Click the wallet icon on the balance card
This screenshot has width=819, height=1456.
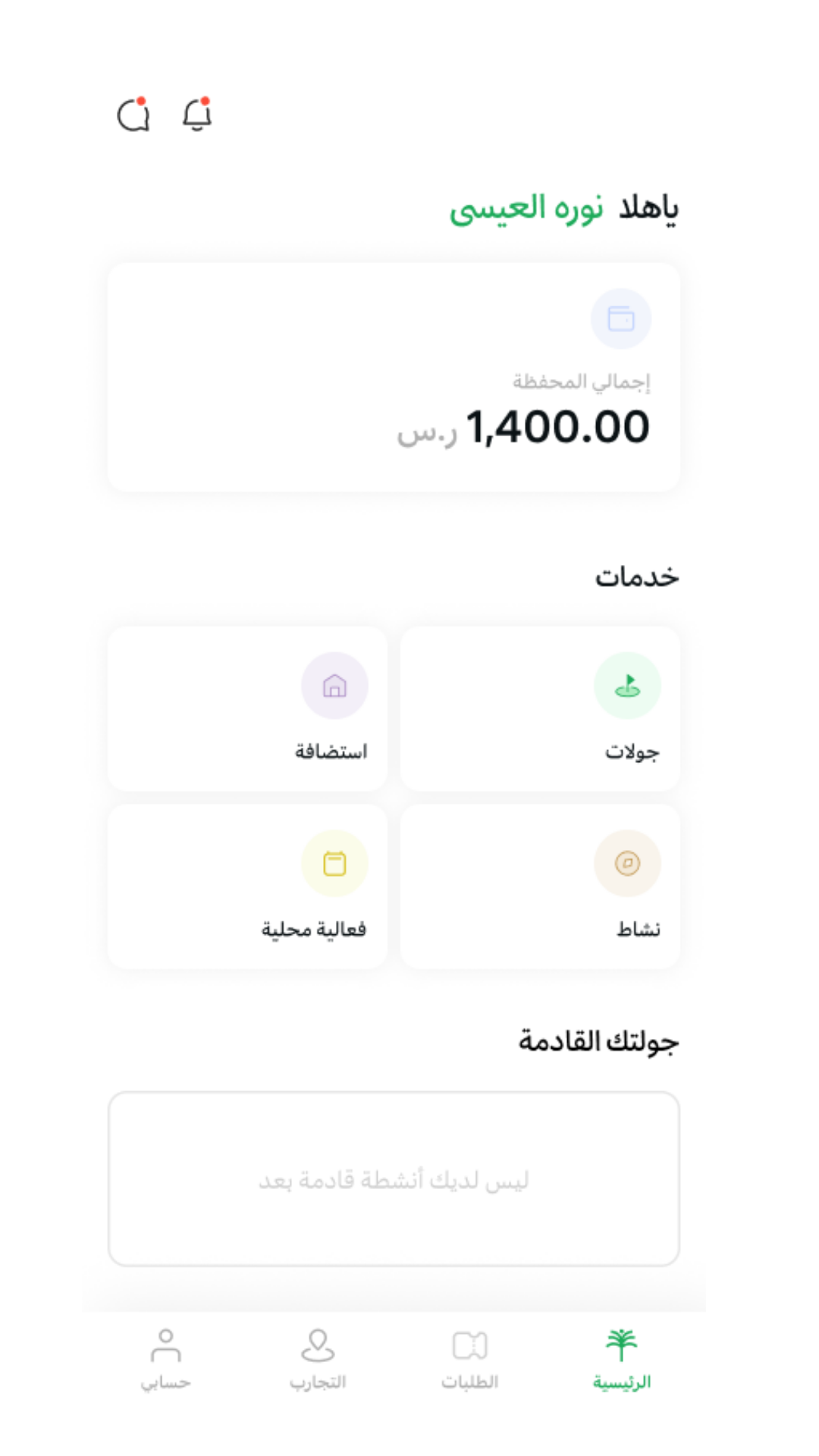click(622, 318)
